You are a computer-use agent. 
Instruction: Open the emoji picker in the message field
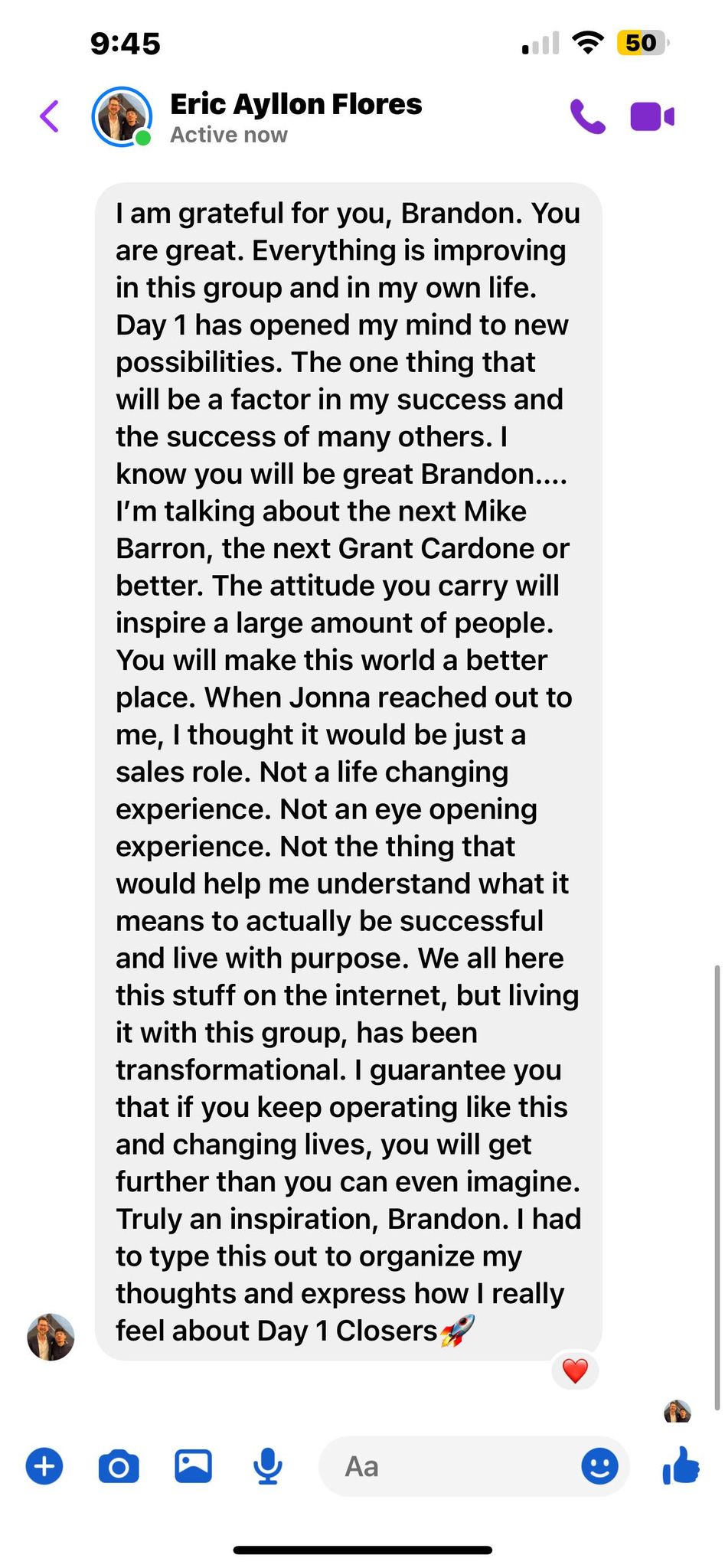[x=600, y=1466]
